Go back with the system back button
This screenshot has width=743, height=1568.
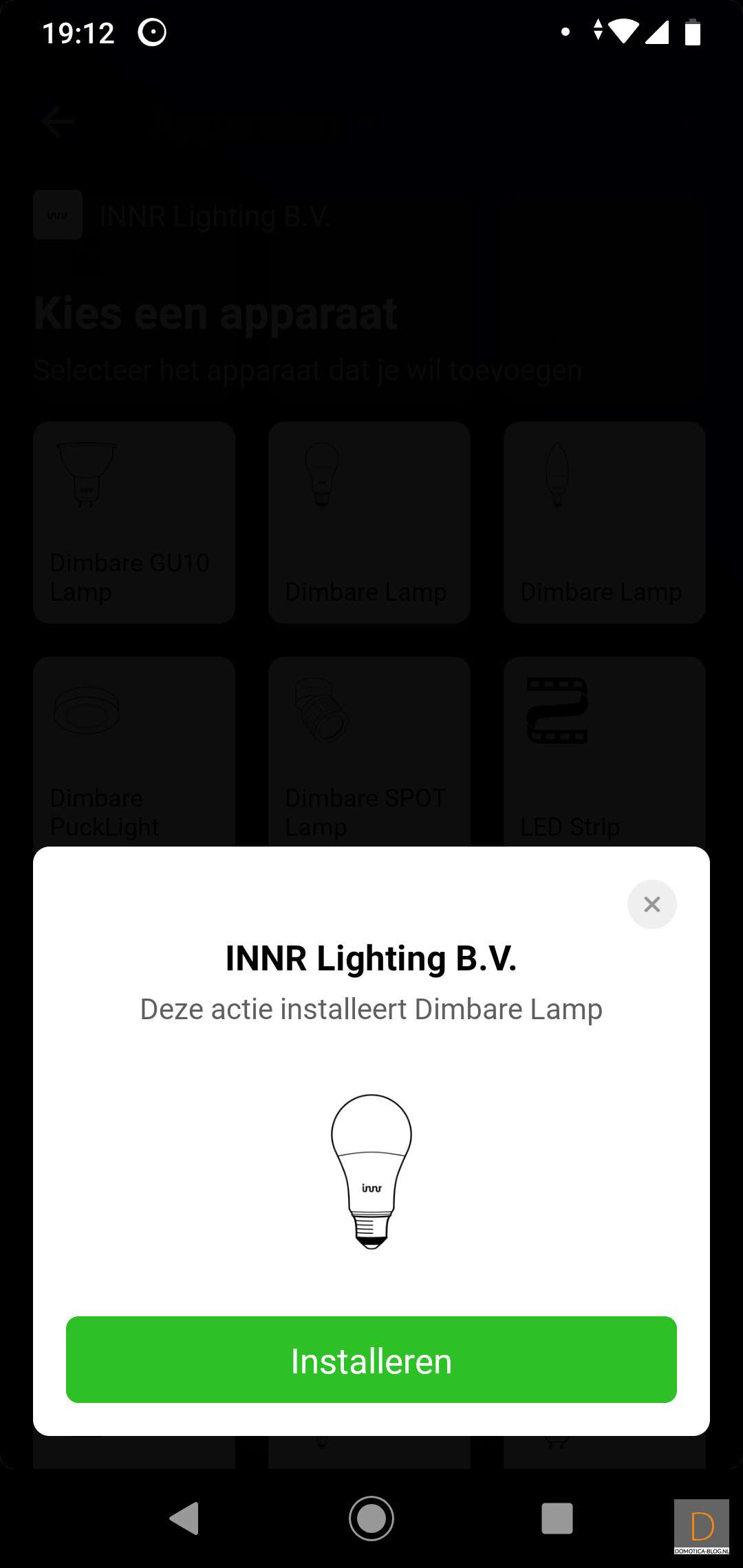(184, 1518)
